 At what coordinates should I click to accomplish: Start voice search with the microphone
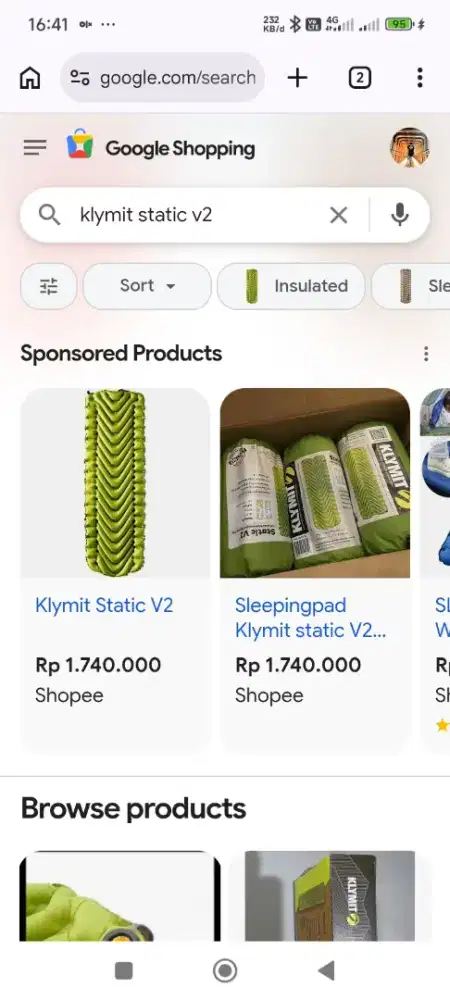400,215
